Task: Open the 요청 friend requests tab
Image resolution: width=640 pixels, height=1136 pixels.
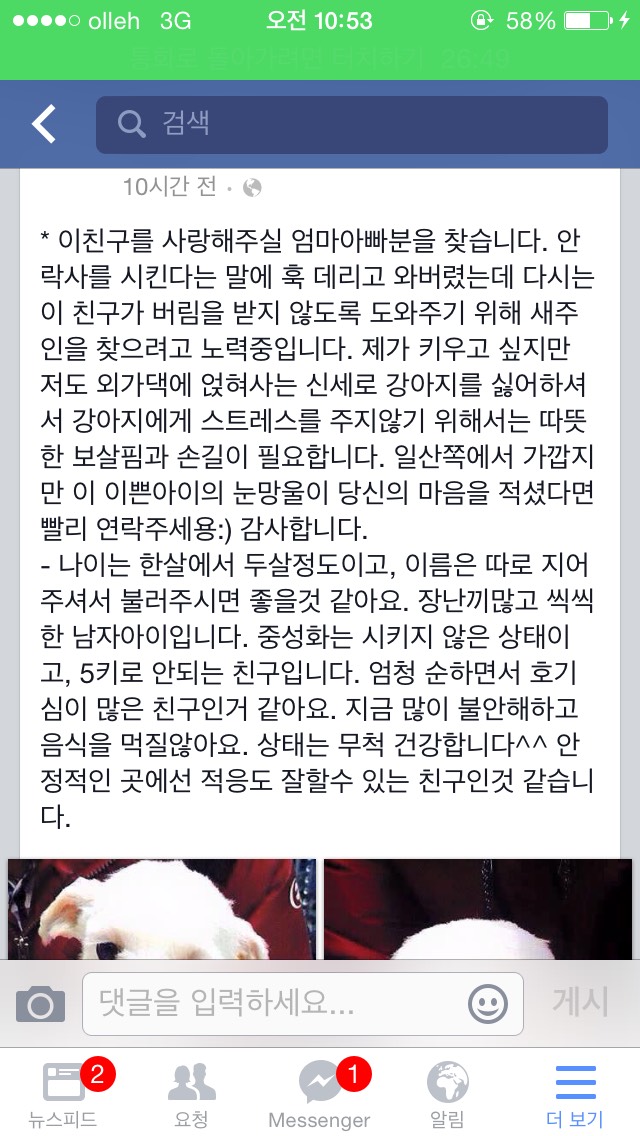Action: tap(191, 1092)
